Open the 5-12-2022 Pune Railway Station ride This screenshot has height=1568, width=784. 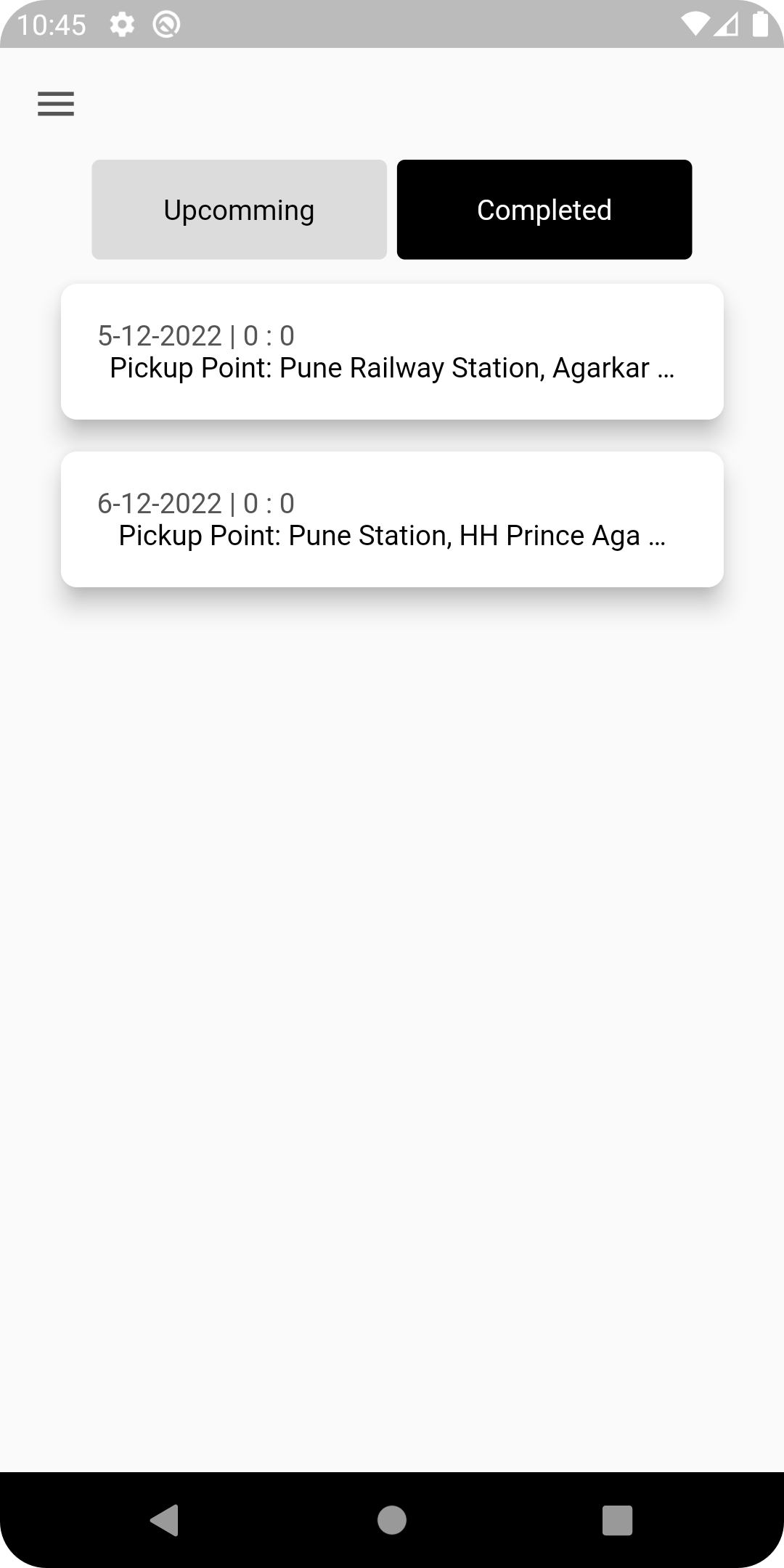392,351
